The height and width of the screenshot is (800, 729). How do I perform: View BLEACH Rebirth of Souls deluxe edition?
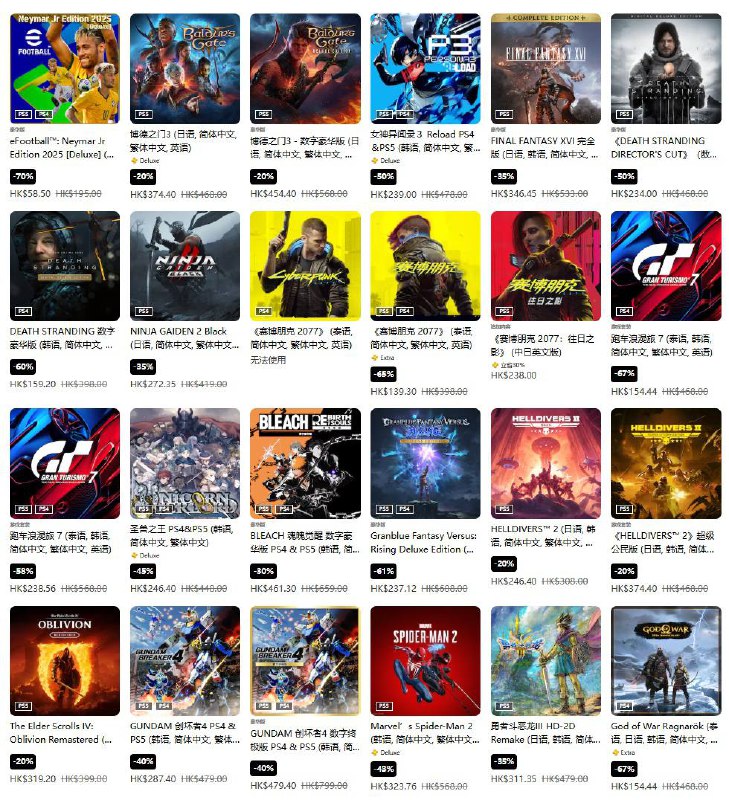[305, 462]
